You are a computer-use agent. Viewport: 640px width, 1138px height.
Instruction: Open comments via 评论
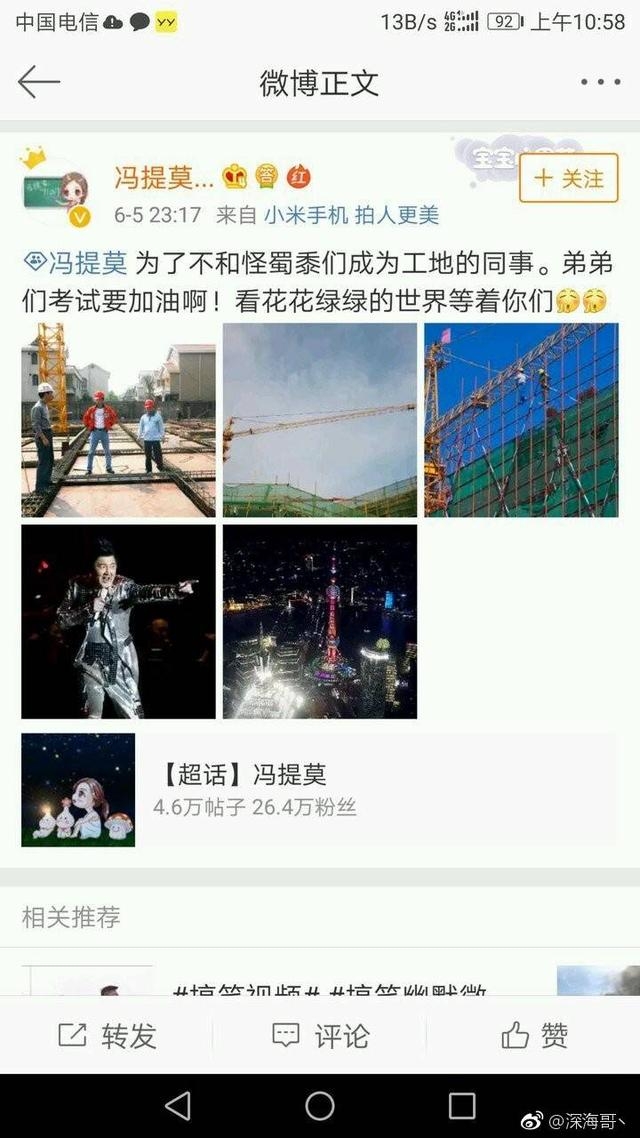pos(320,1036)
